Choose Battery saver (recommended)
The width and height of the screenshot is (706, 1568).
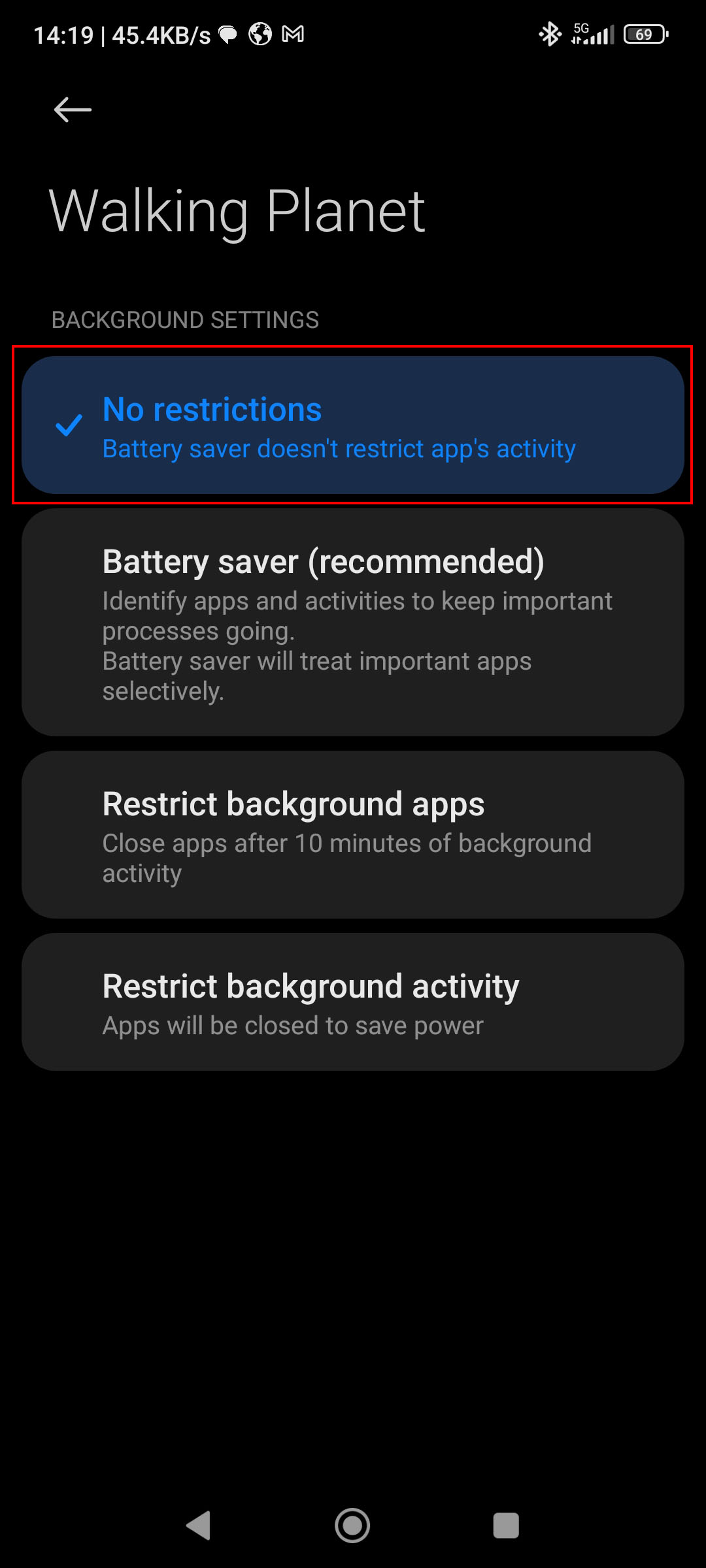353,623
